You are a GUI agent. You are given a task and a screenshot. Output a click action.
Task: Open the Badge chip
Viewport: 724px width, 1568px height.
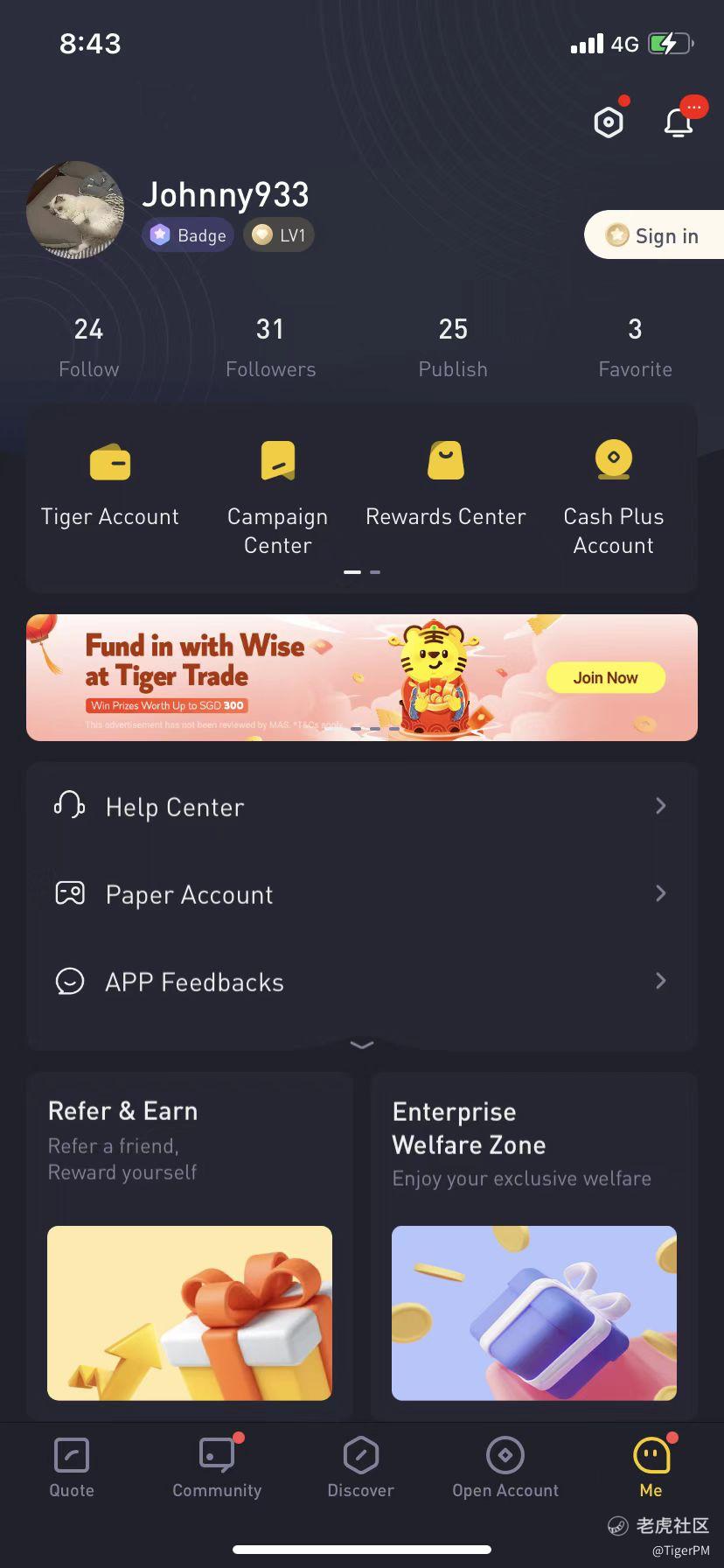coord(188,235)
